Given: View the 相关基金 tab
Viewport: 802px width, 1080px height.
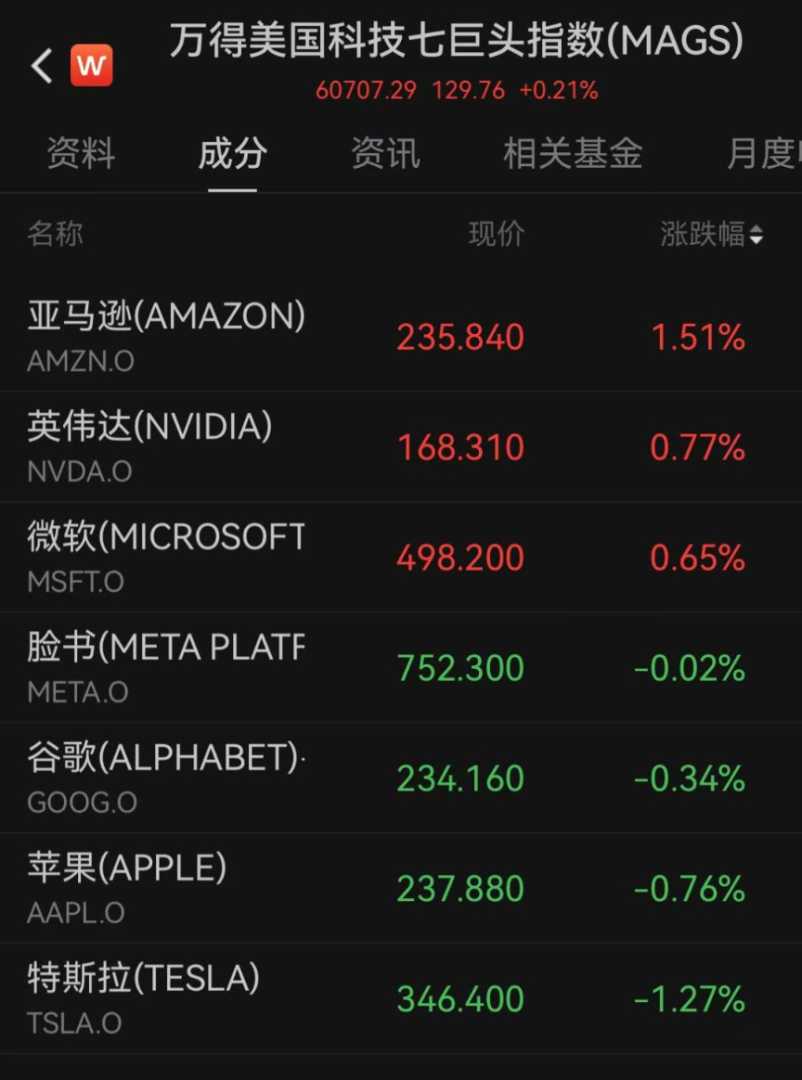Looking at the screenshot, I should [x=572, y=154].
